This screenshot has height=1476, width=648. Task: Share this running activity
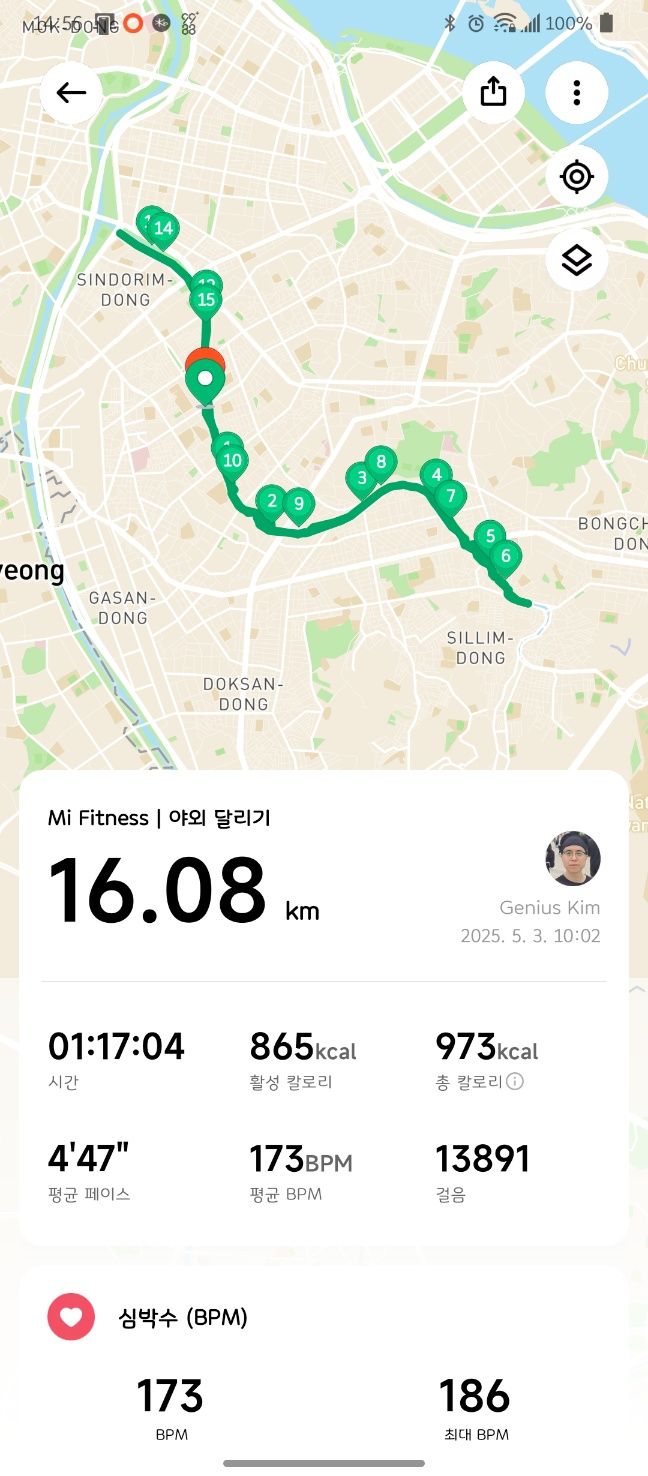pyautogui.click(x=493, y=93)
